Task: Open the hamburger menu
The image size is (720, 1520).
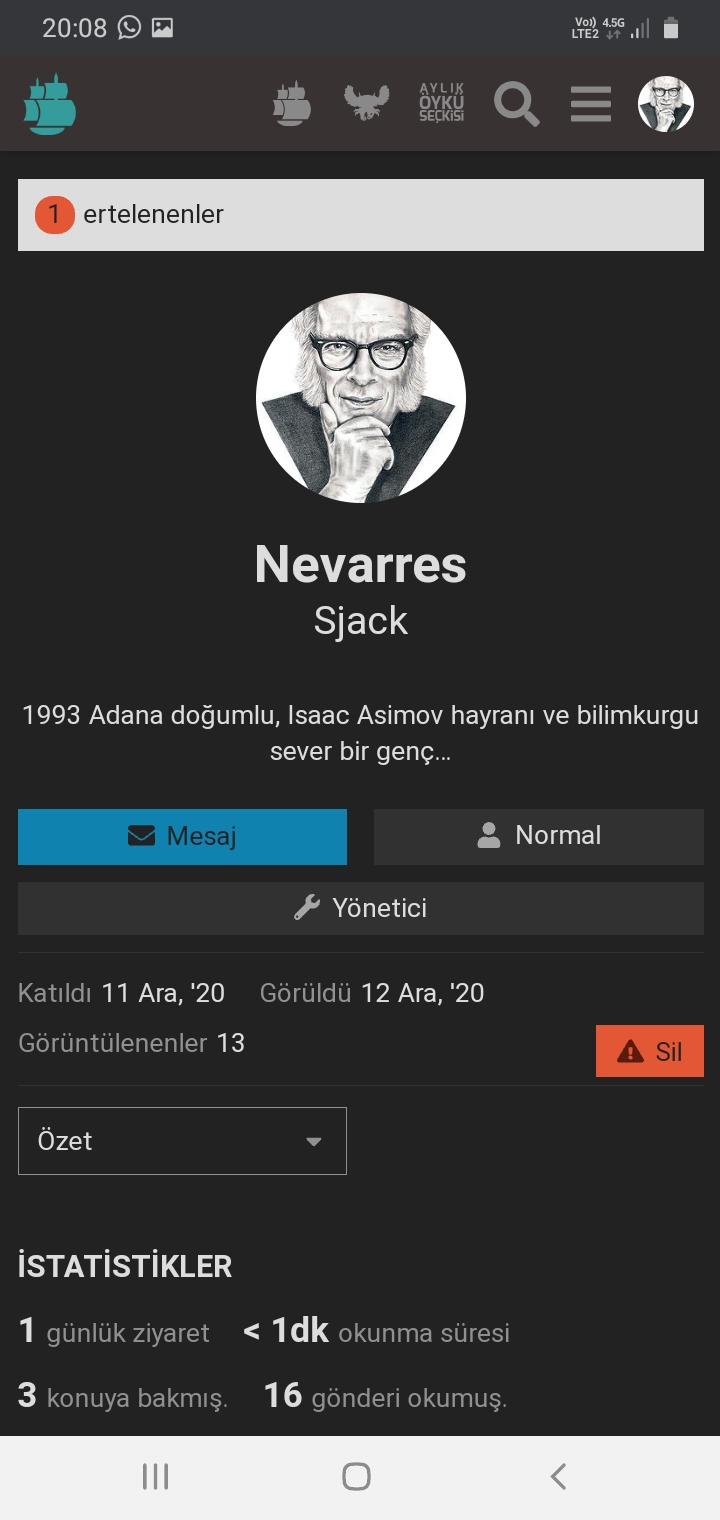Action: coord(591,104)
